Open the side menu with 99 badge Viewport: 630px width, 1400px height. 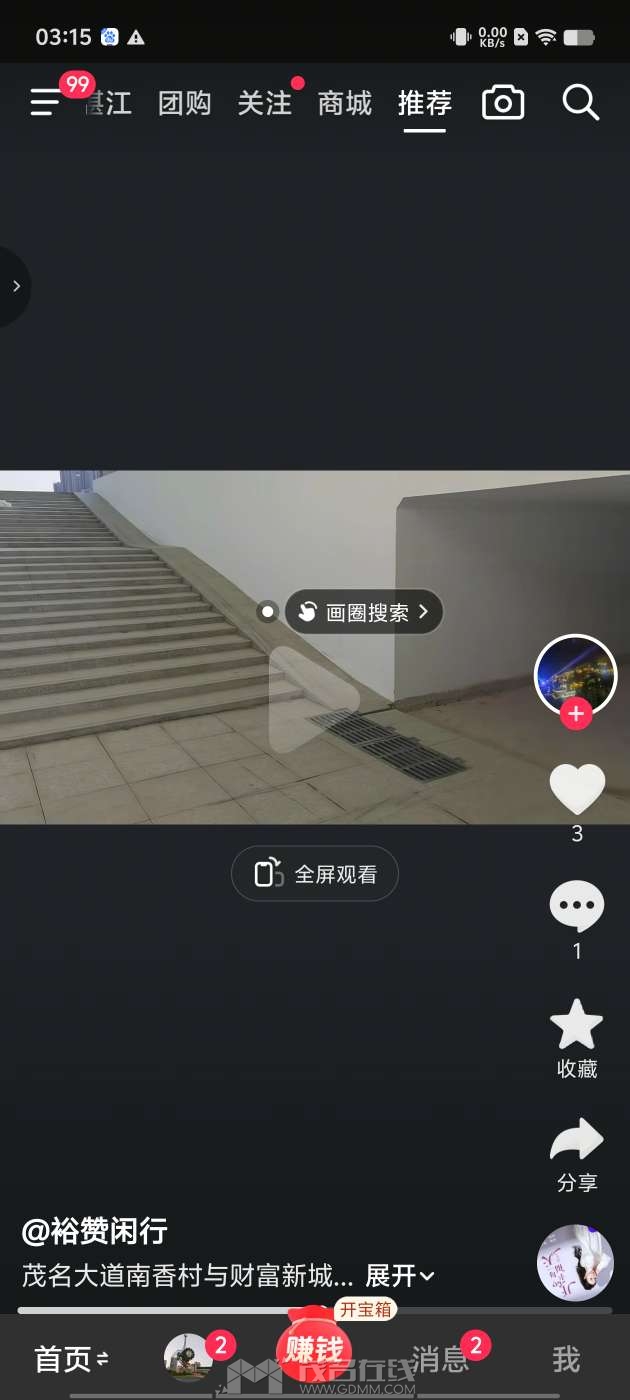[46, 102]
